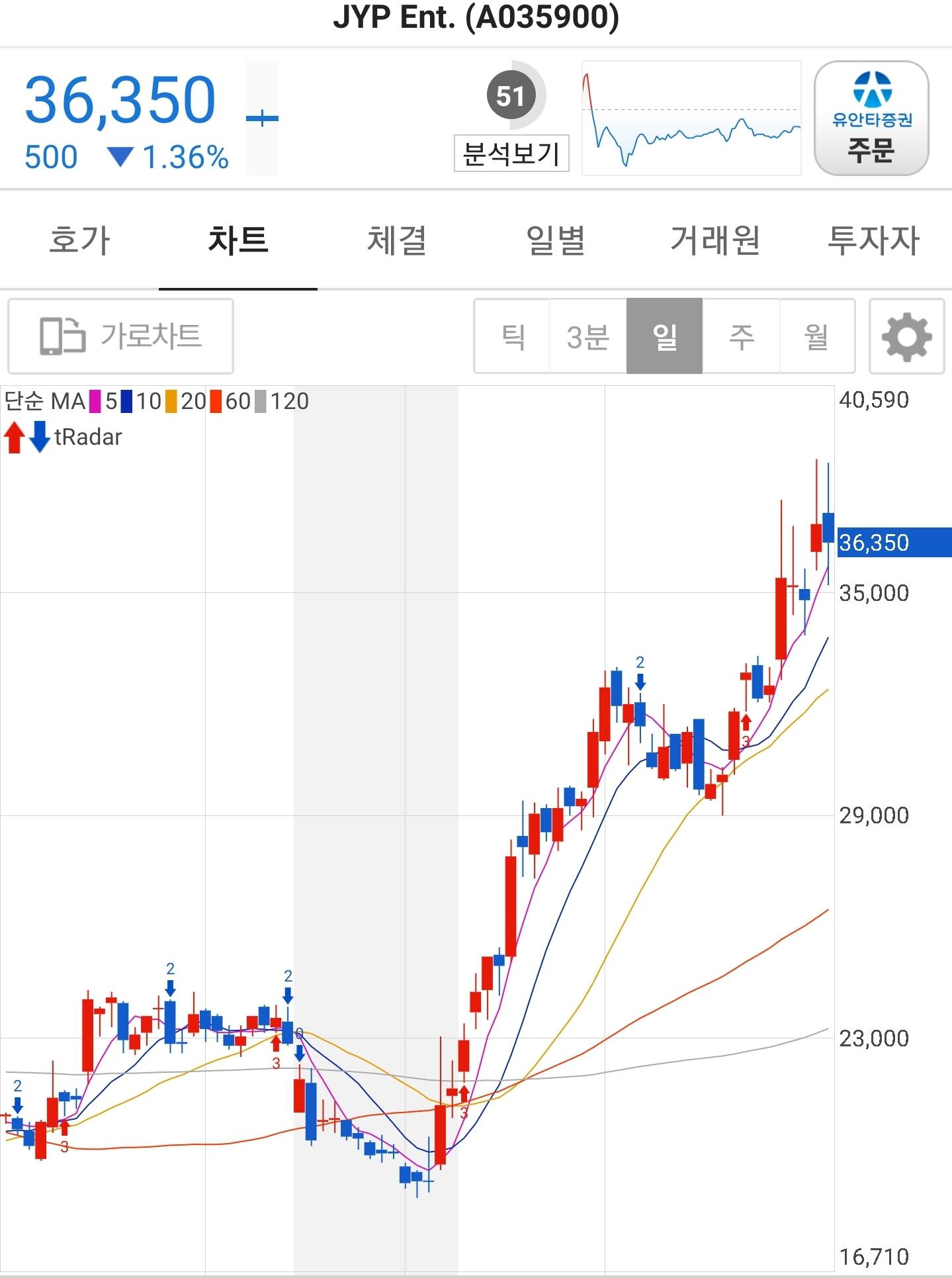Switch chart to weekly 주

(741, 336)
